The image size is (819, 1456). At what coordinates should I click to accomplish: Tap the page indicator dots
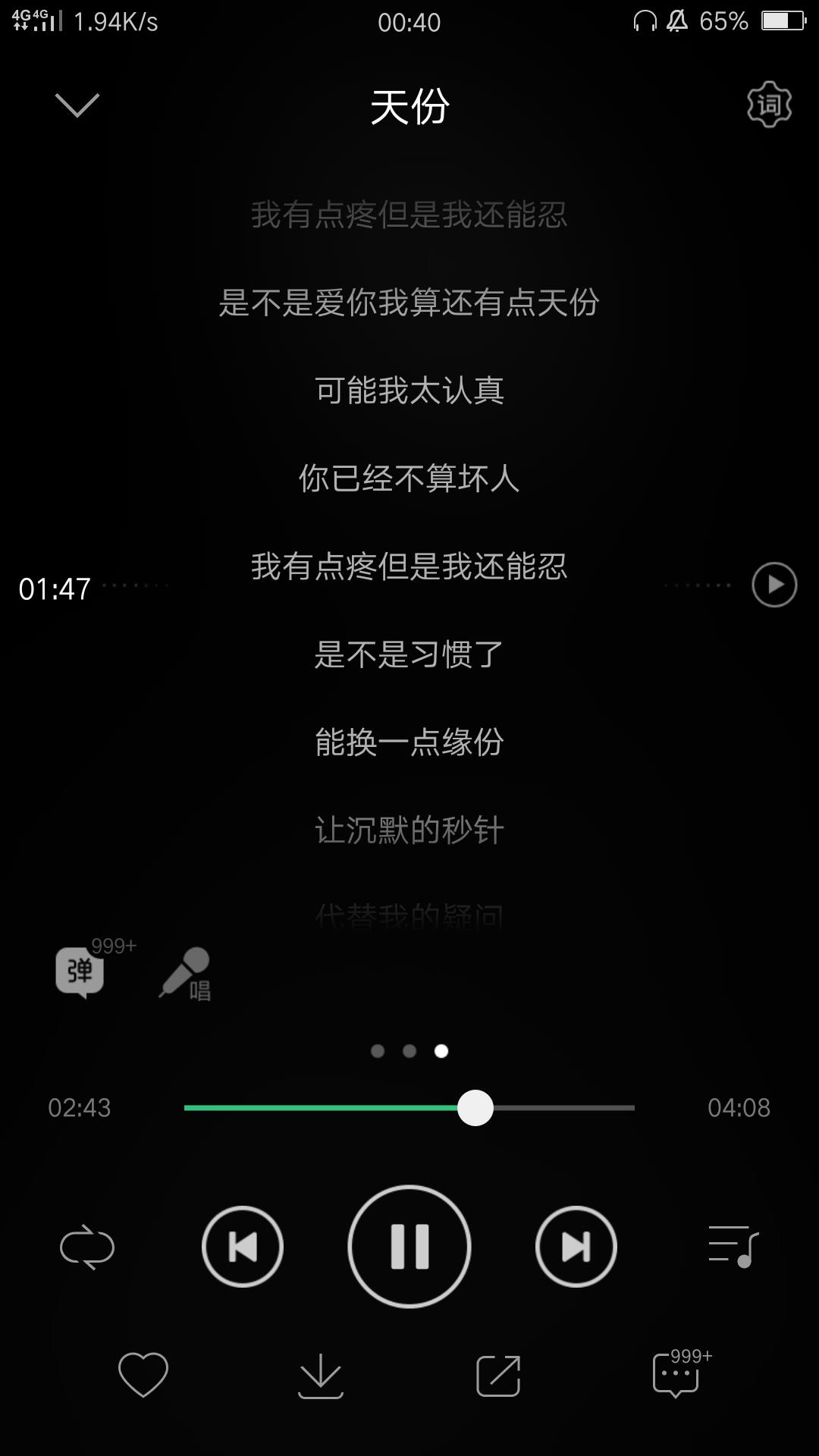tap(409, 1051)
